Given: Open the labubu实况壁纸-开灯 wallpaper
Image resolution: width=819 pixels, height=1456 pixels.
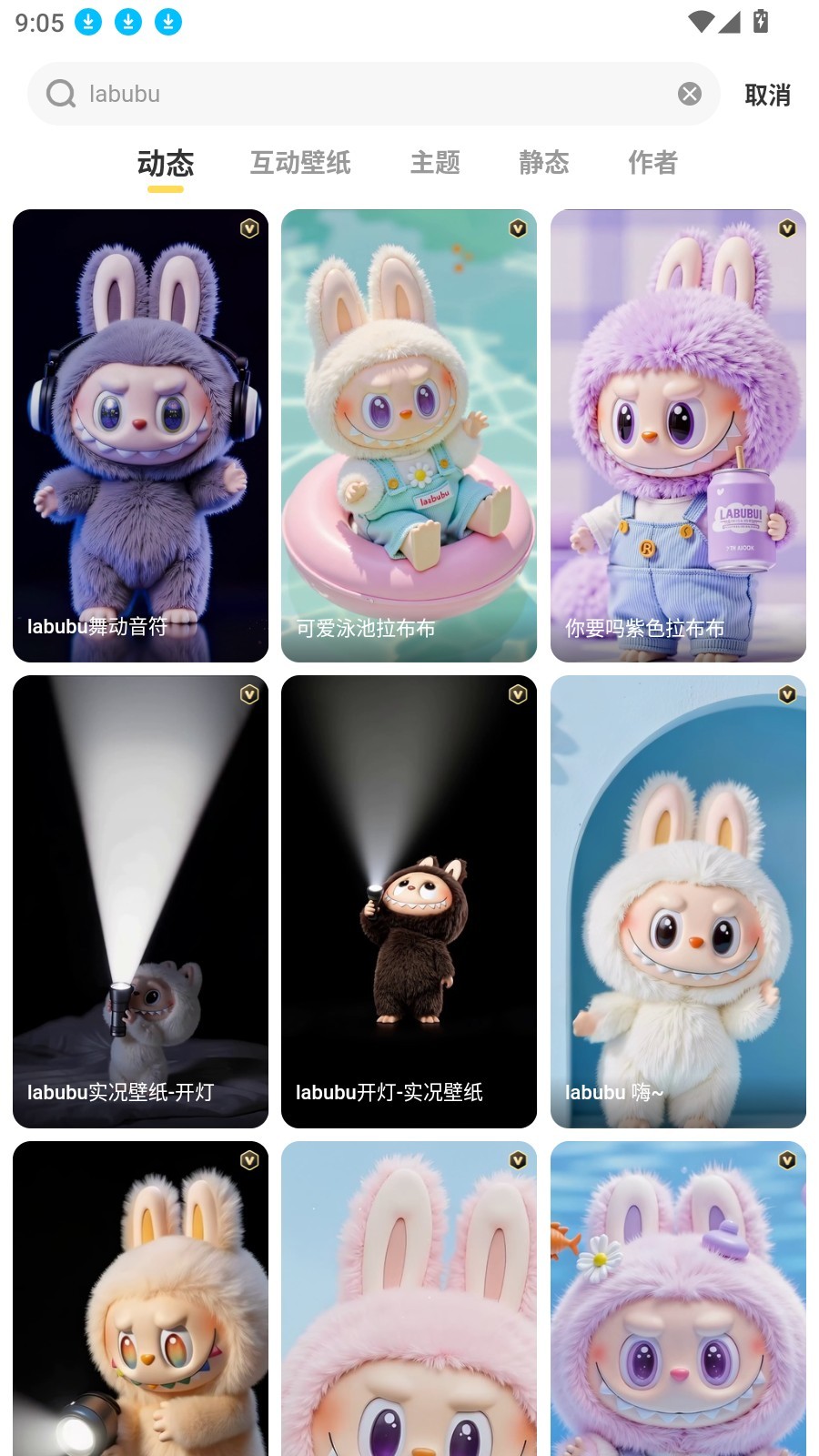Looking at the screenshot, I should pos(140,901).
